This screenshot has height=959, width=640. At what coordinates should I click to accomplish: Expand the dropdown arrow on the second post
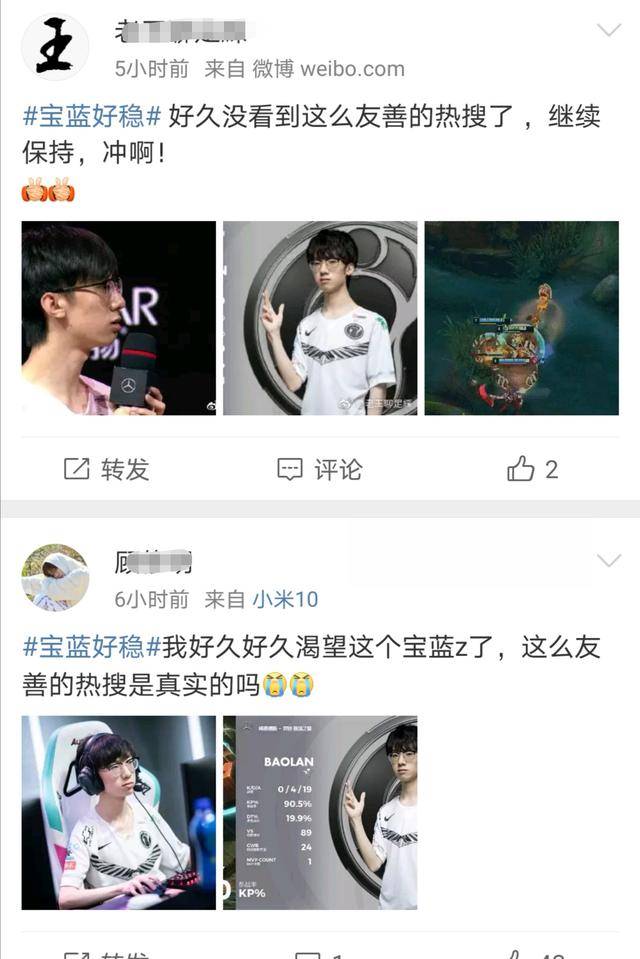(x=609, y=560)
